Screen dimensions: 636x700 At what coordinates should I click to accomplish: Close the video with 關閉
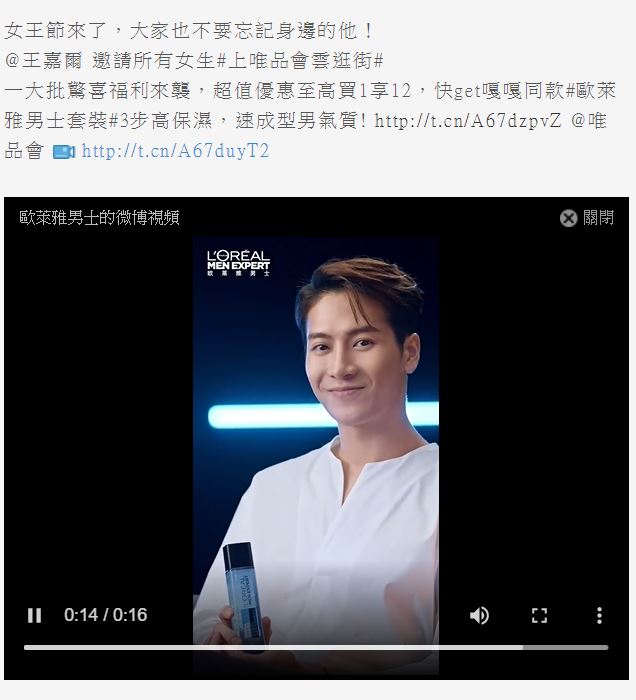pyautogui.click(x=587, y=218)
